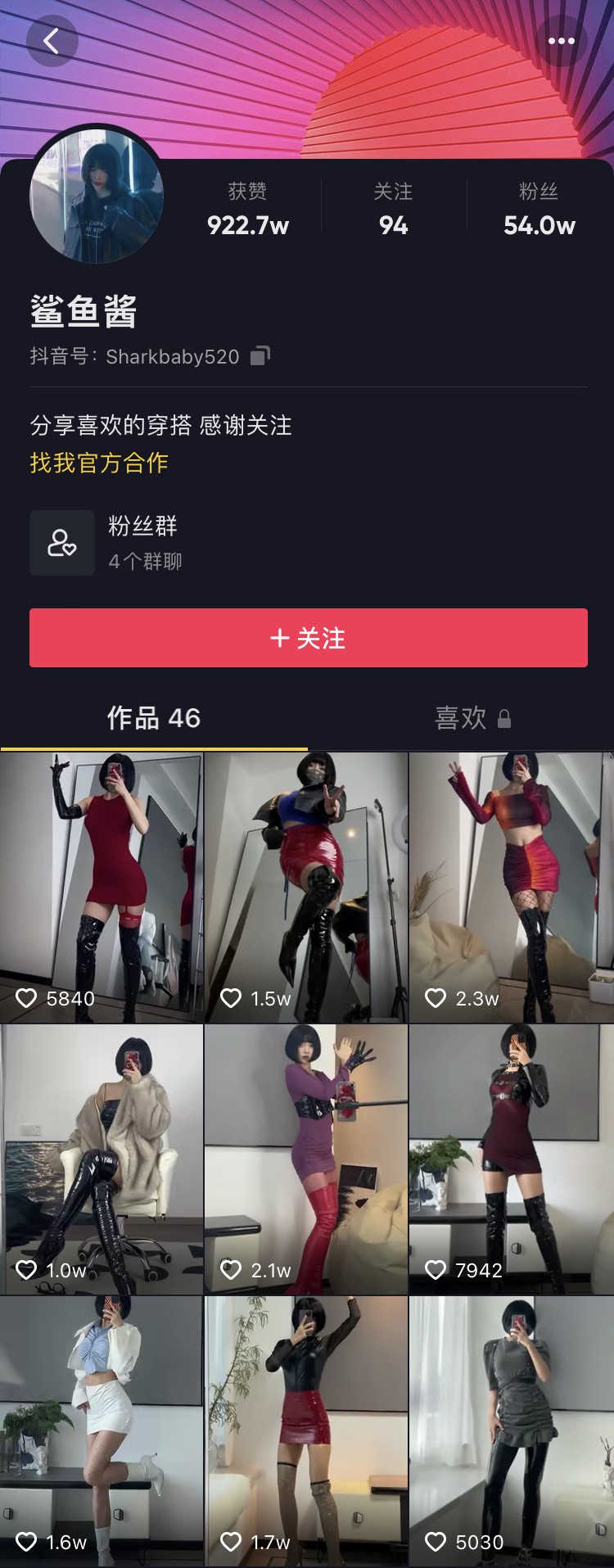Screen dimensions: 614x1568
Task: Switch to the 喜欢 tab
Action: (461, 718)
